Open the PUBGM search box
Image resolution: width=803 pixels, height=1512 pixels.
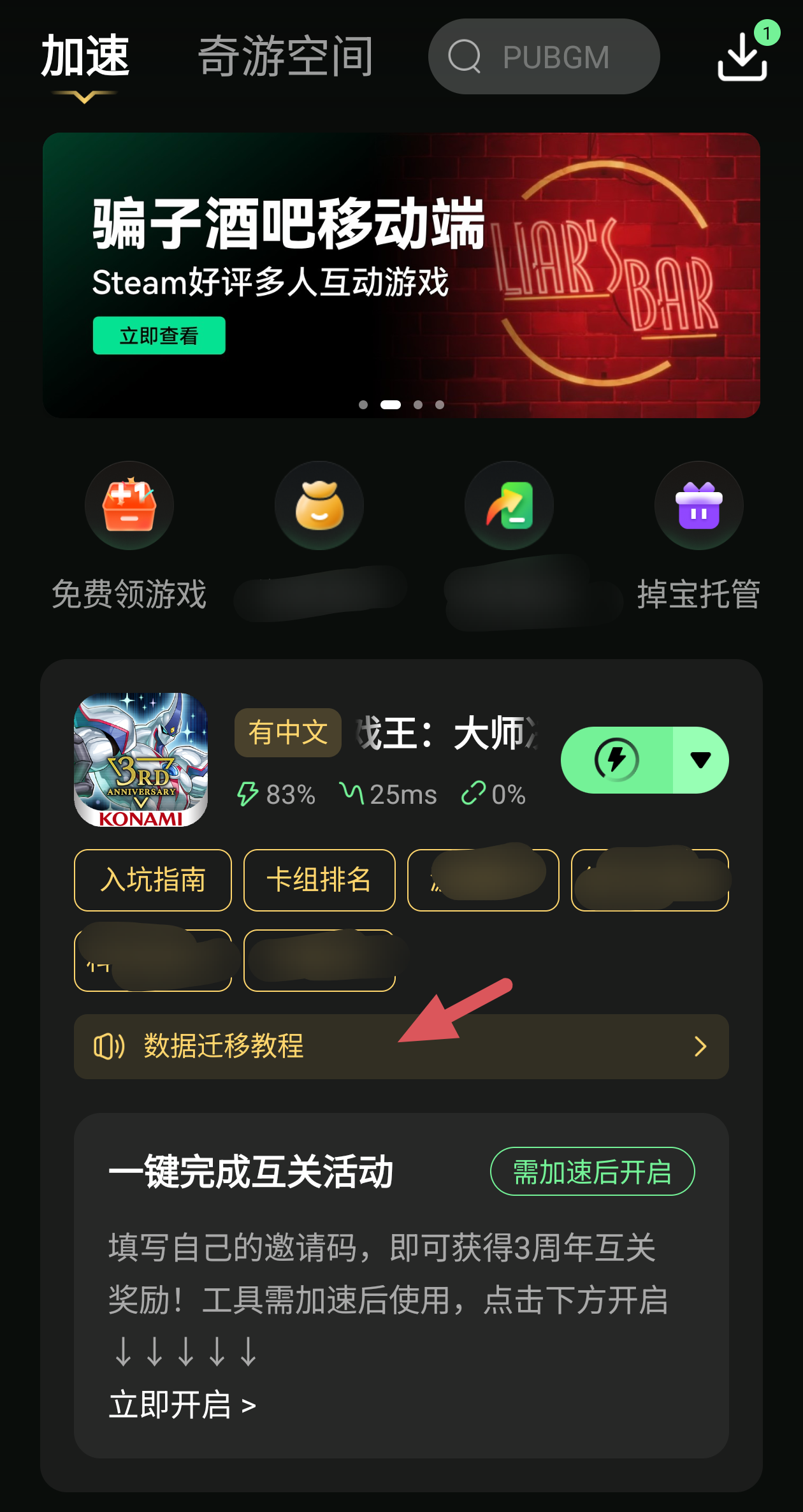tap(544, 57)
